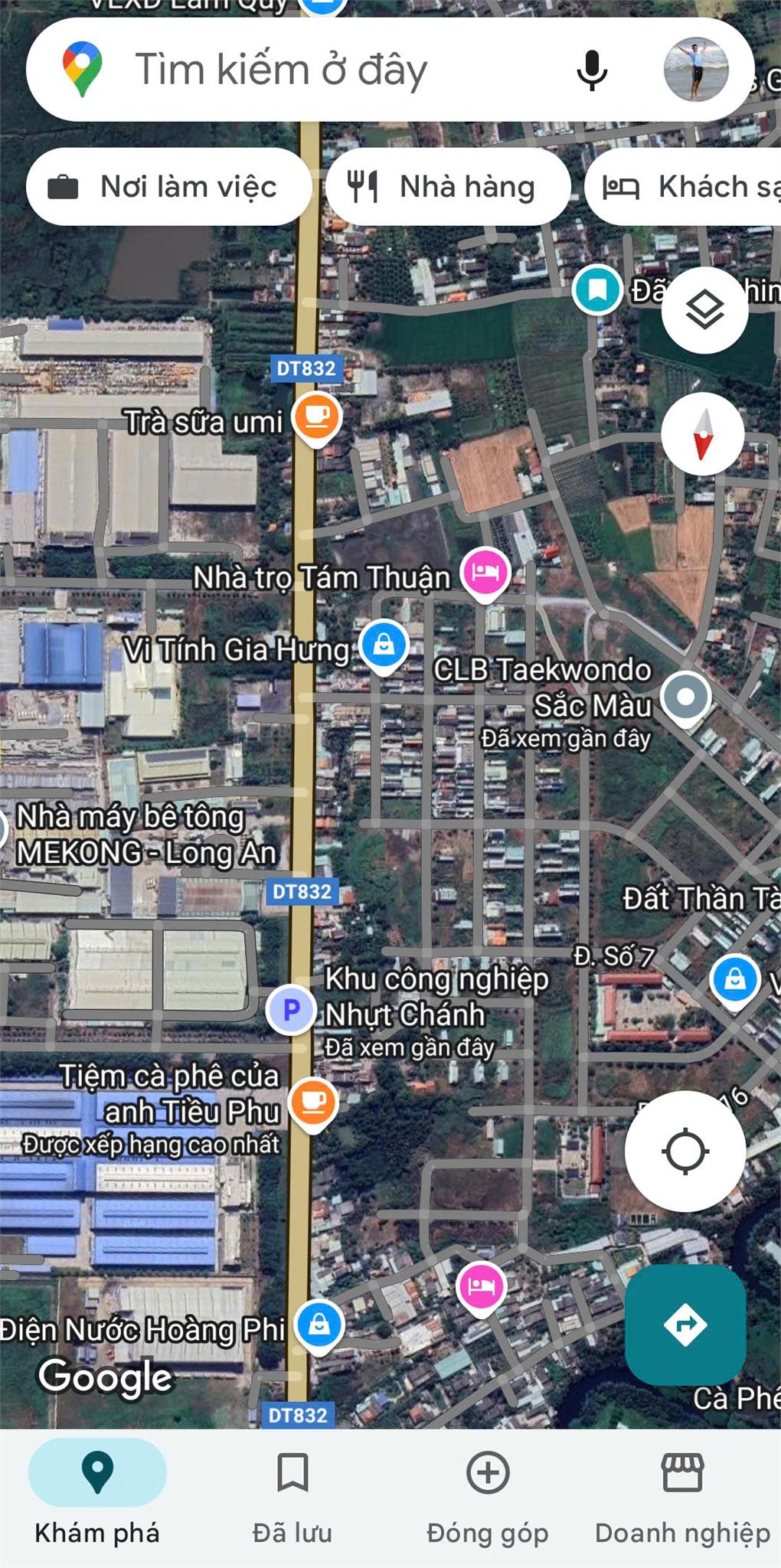Go to the "Đóng góp" tab

488,1491
